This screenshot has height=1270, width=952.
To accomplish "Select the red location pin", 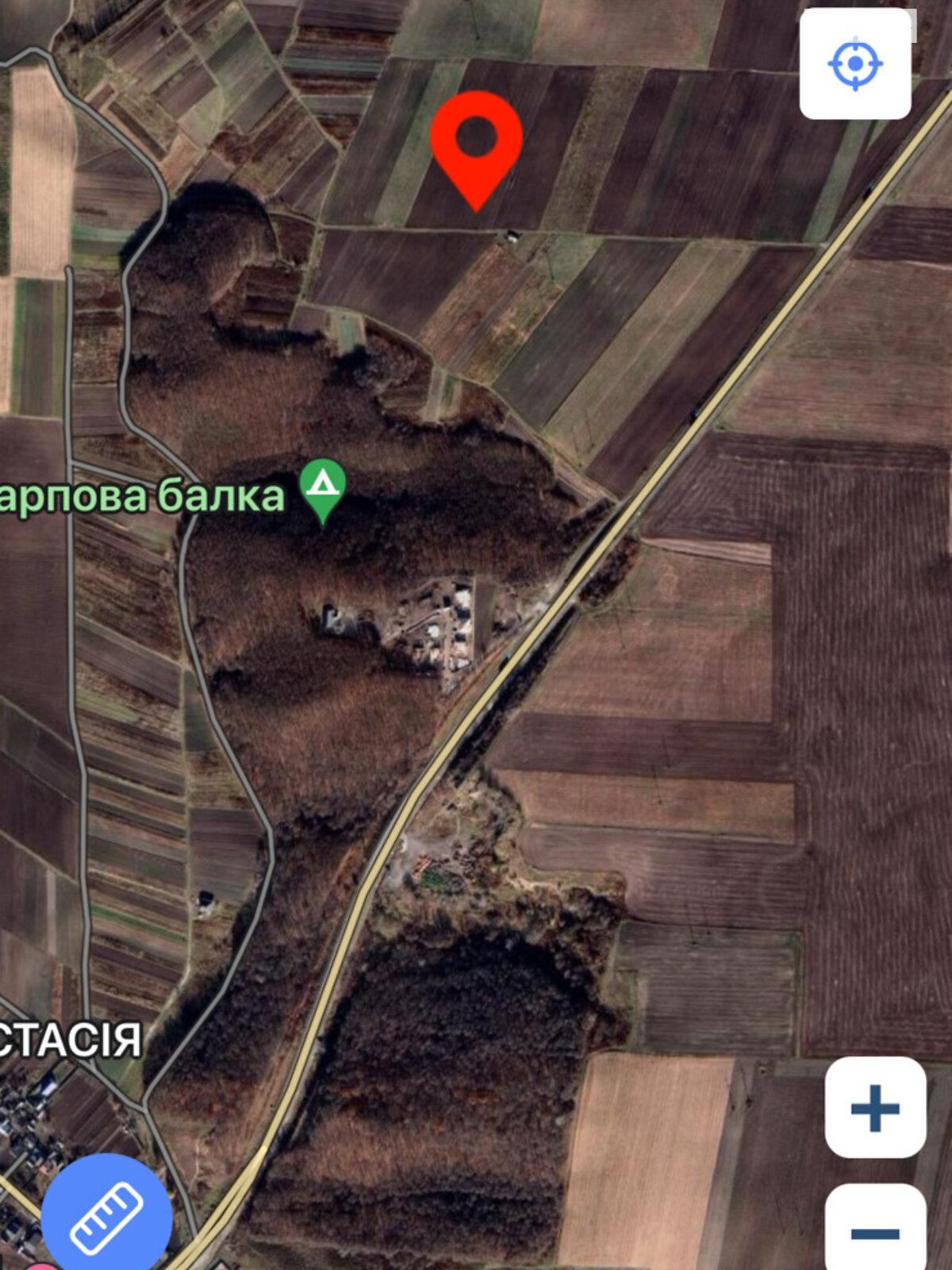I will 476,143.
